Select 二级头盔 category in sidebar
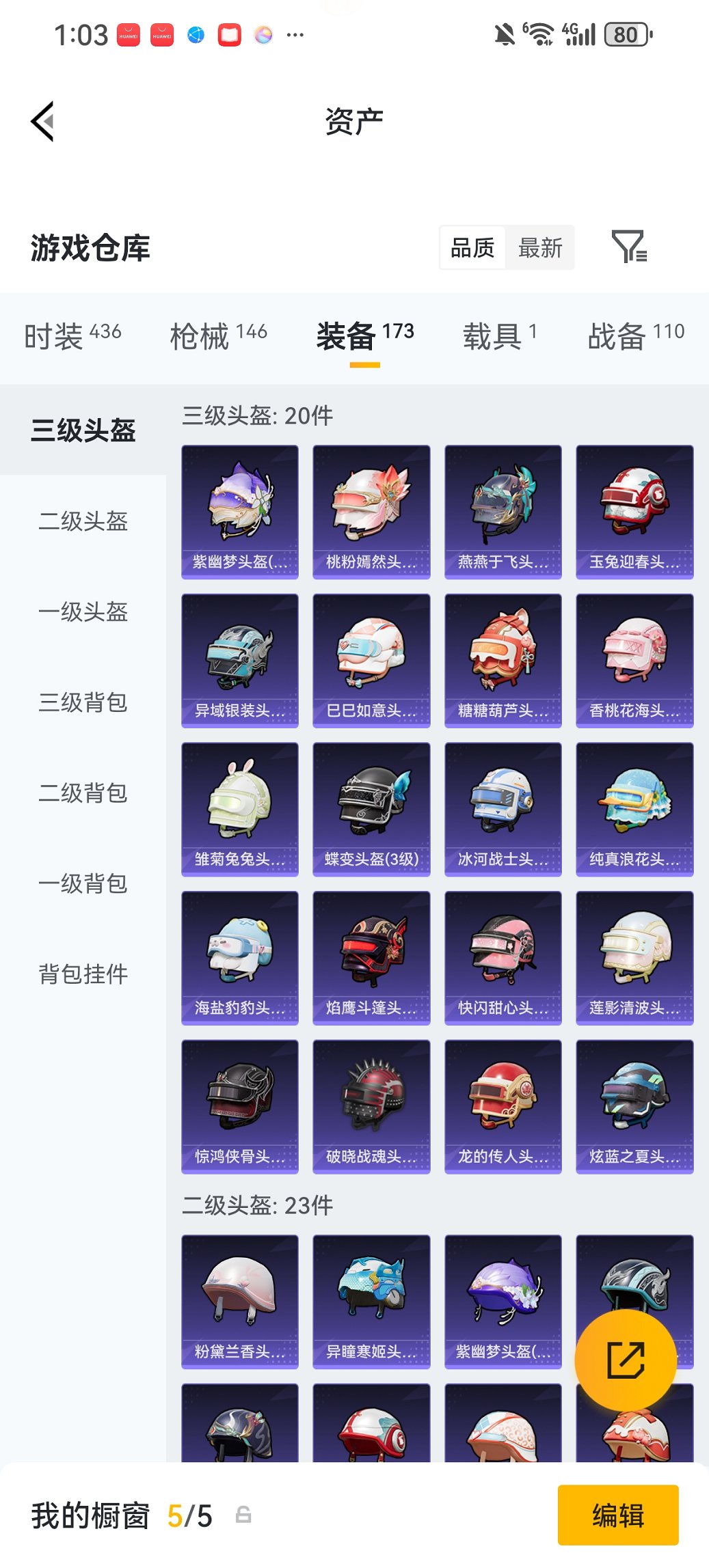 [x=82, y=523]
